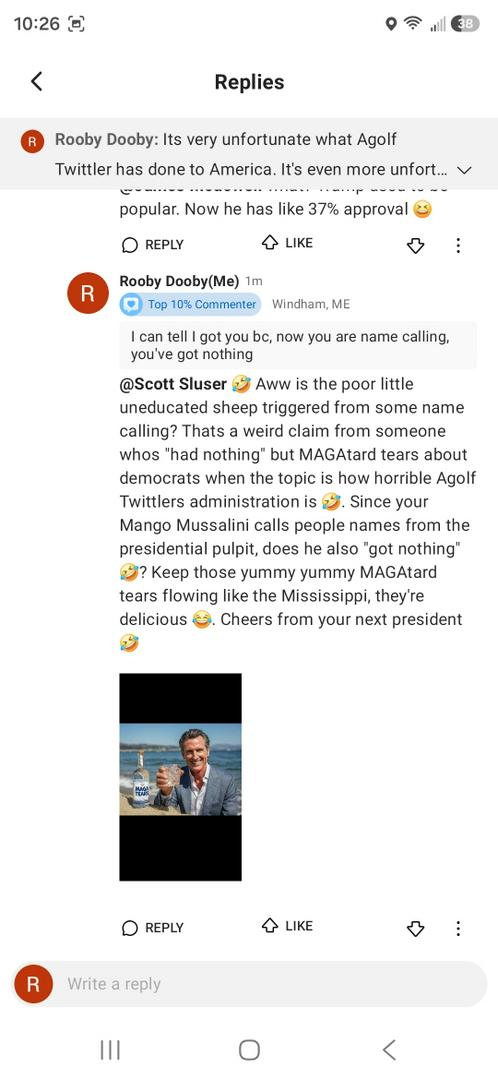Tap the @Scott Sluser mention
Screen dimensions: 498x1080
click(x=173, y=384)
